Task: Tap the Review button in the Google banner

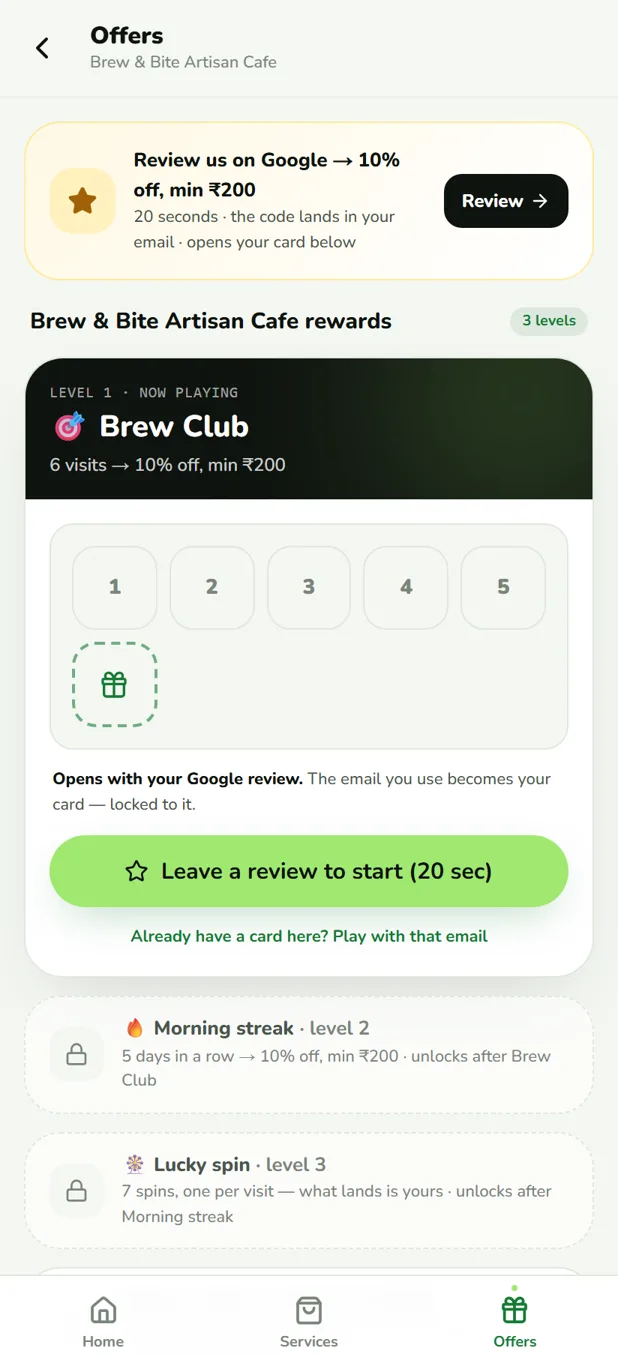Action: [506, 201]
